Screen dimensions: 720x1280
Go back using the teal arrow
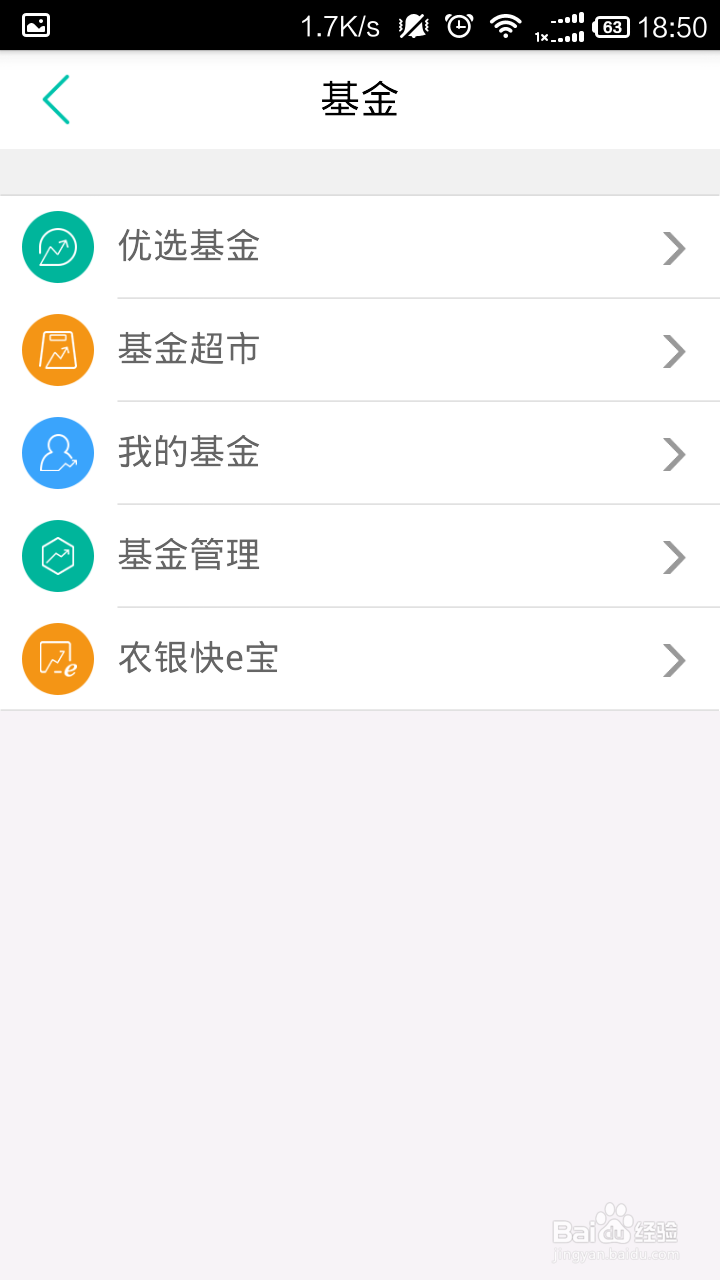click(x=55, y=98)
